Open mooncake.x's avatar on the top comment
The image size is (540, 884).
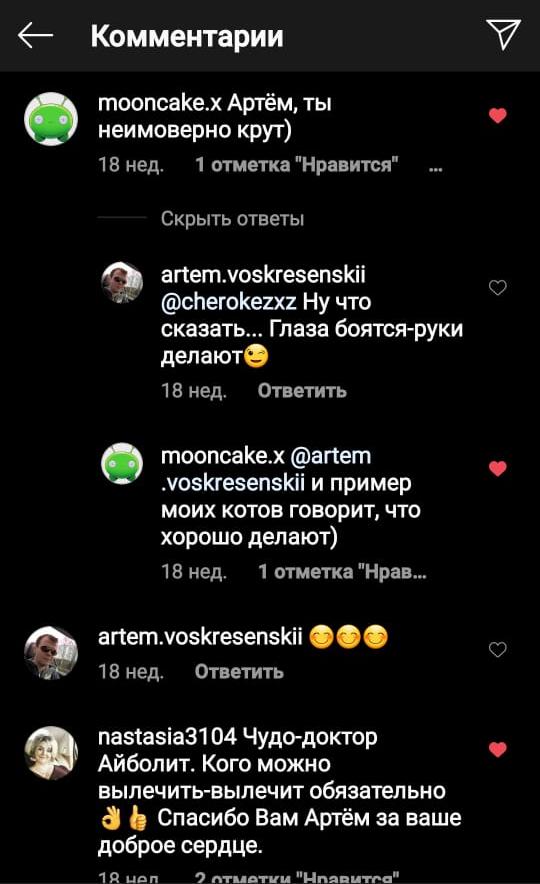(51, 119)
